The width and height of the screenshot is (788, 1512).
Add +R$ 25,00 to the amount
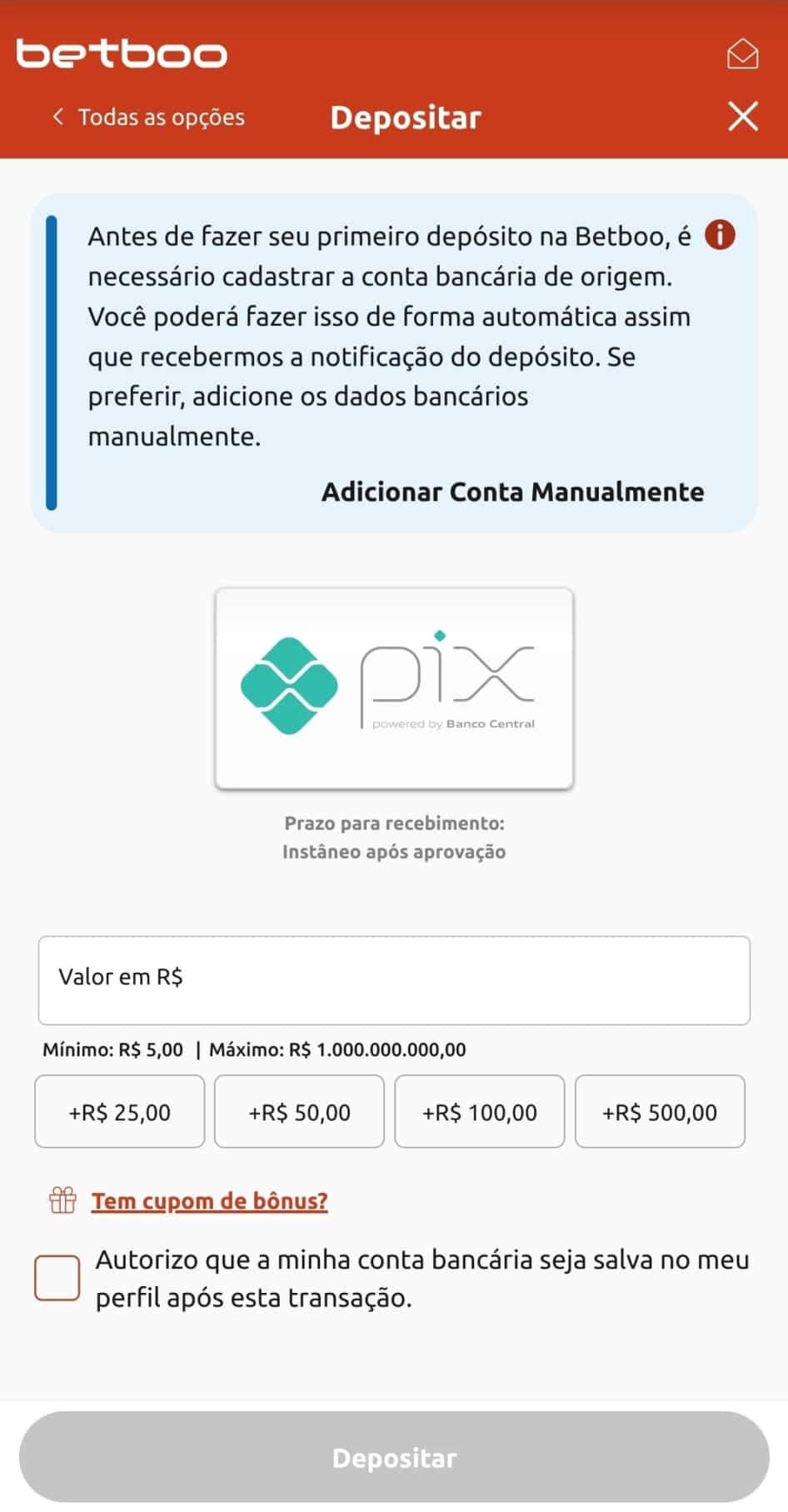click(x=119, y=1112)
